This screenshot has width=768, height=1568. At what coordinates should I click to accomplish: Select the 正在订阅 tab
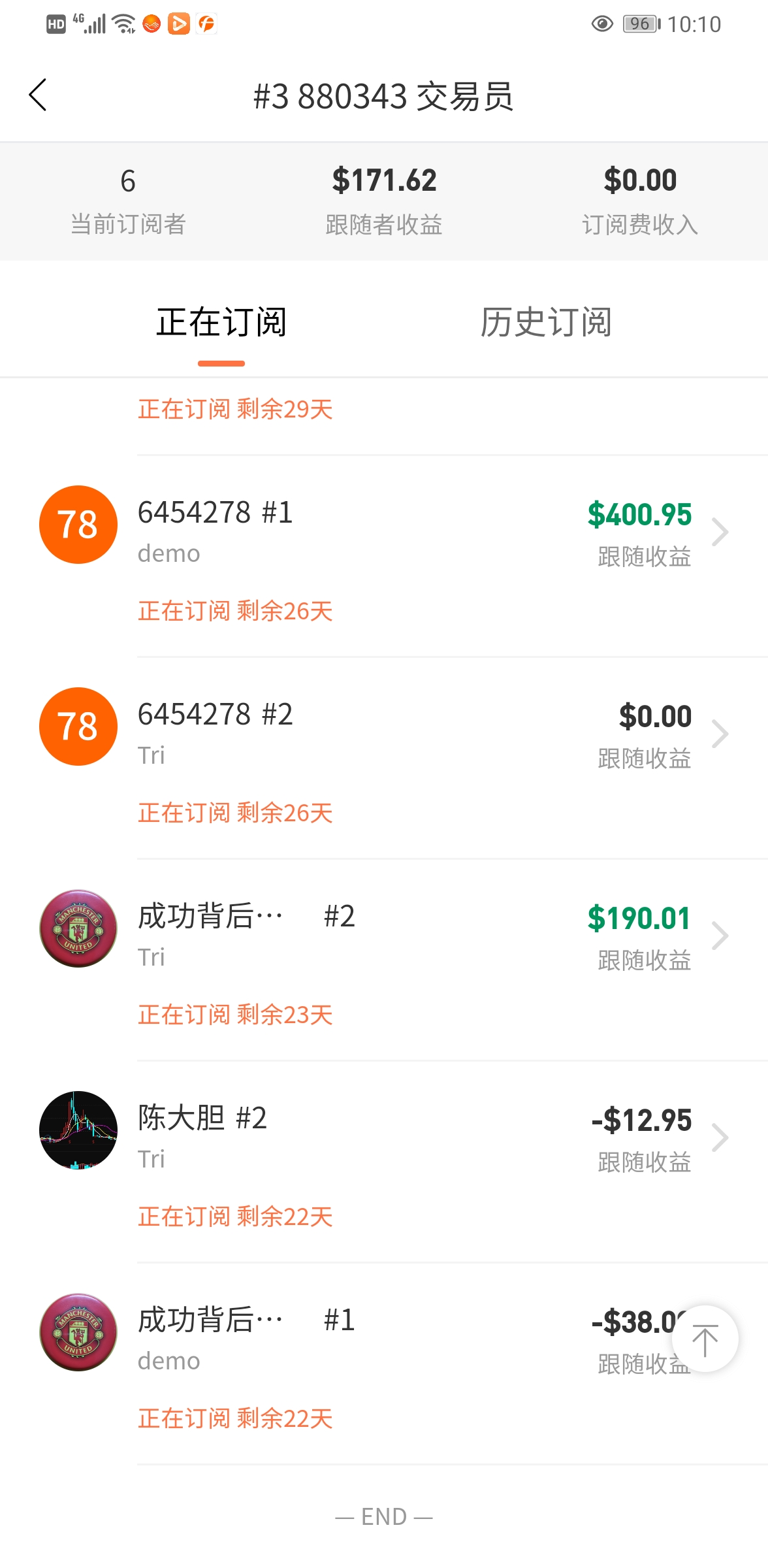click(x=221, y=322)
